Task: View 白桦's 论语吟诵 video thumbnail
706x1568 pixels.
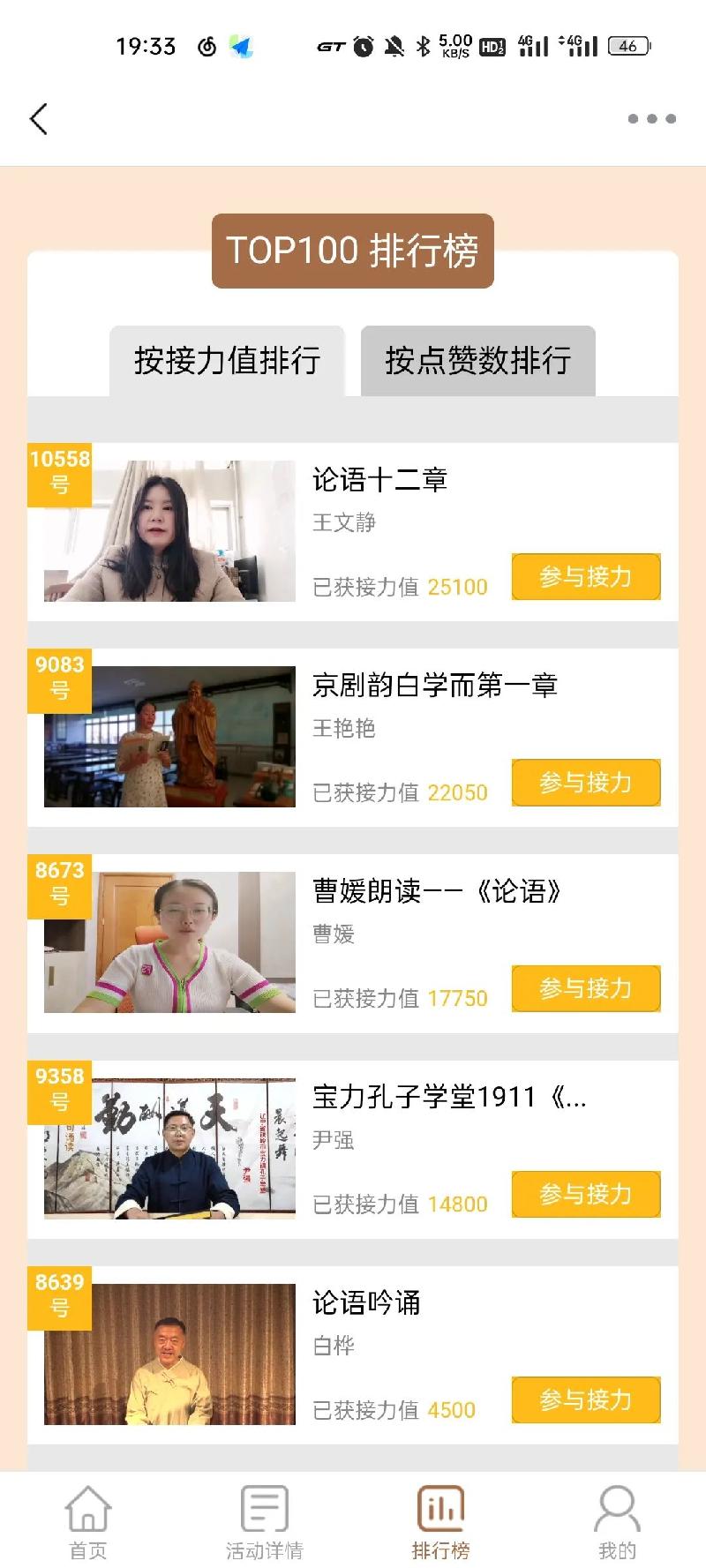Action: pos(169,1354)
